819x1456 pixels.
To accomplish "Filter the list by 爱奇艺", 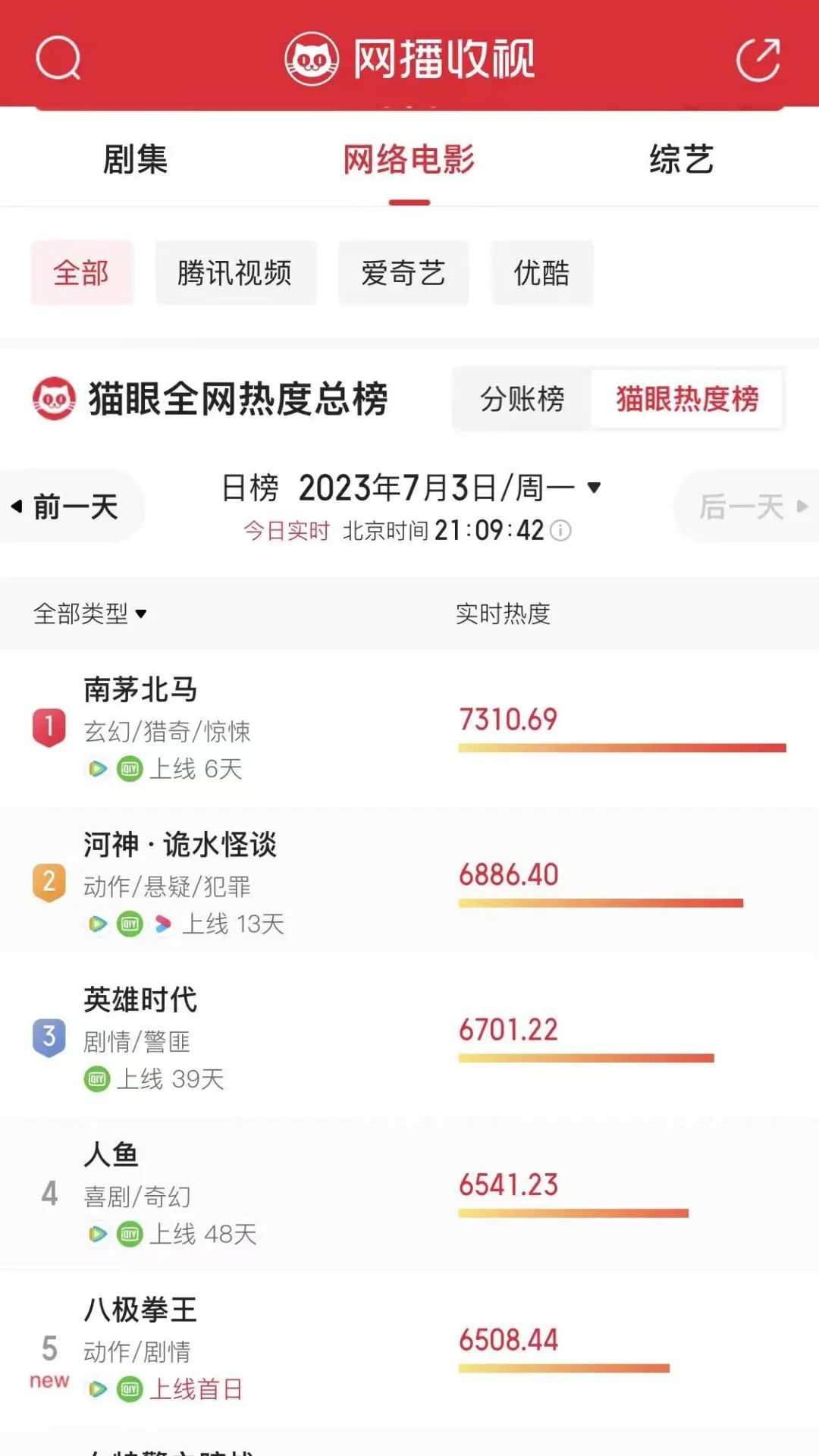I will (x=403, y=273).
